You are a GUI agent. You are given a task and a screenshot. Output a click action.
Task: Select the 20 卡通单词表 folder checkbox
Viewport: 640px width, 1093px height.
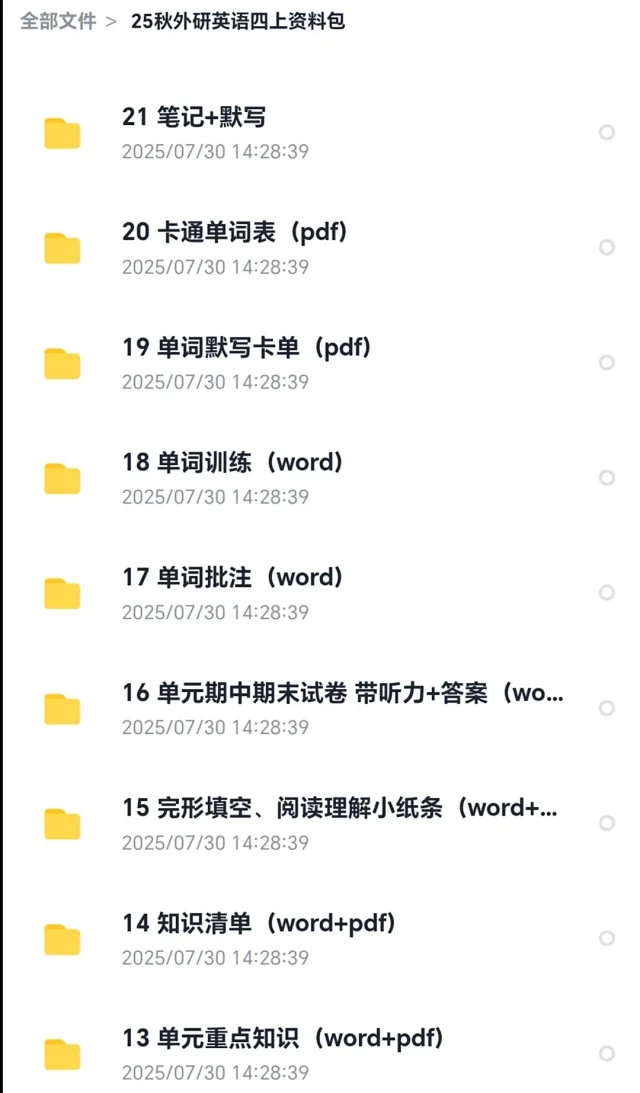607,247
